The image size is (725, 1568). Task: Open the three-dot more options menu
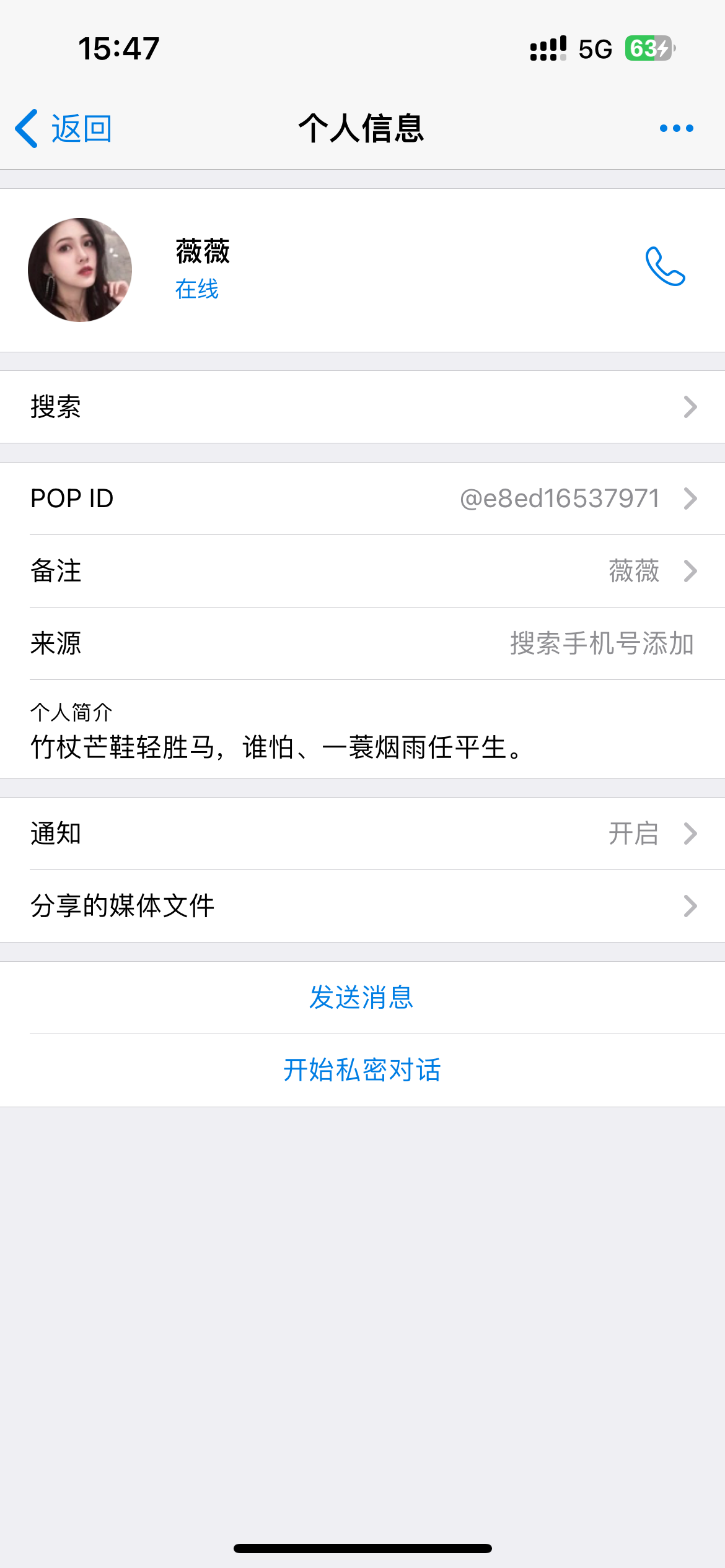tap(676, 128)
